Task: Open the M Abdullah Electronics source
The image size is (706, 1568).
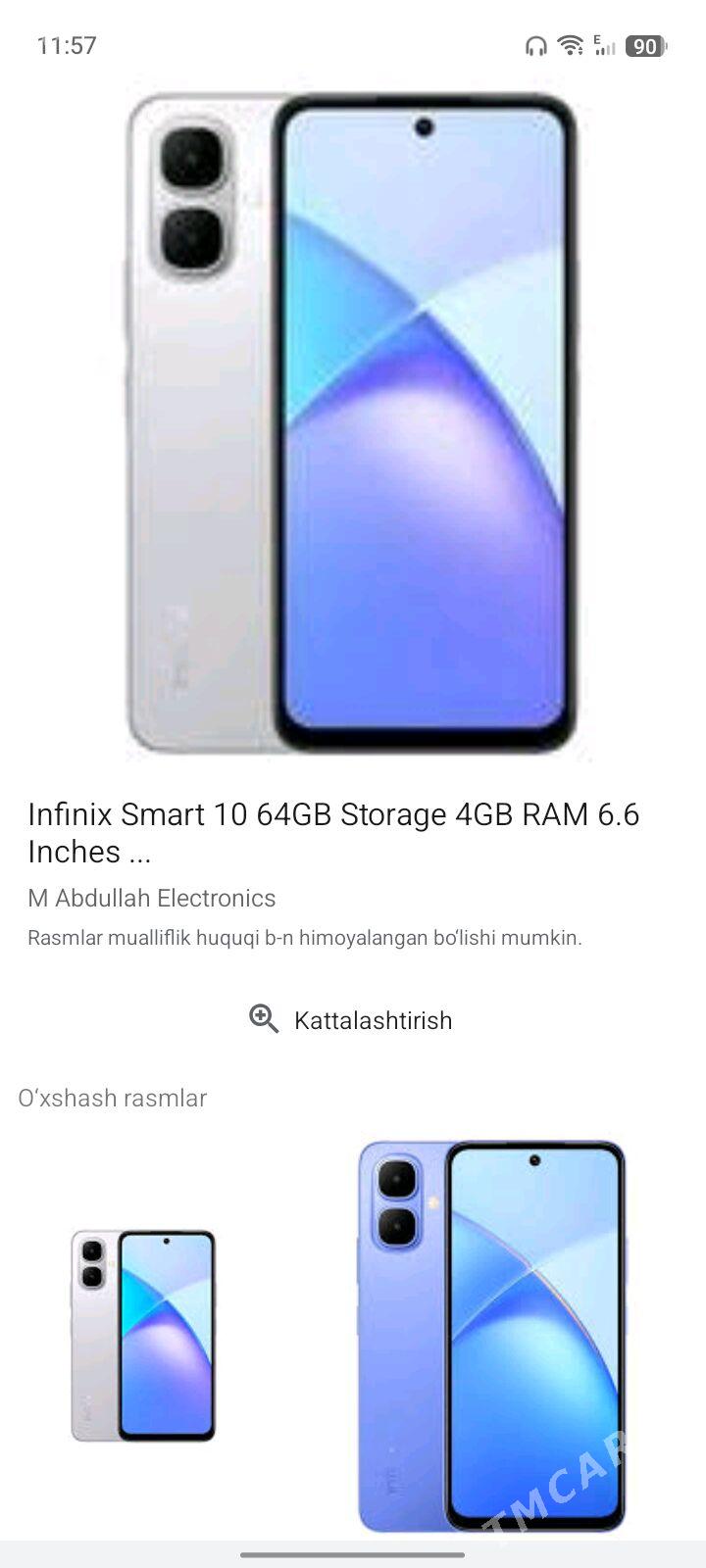Action: [x=152, y=898]
